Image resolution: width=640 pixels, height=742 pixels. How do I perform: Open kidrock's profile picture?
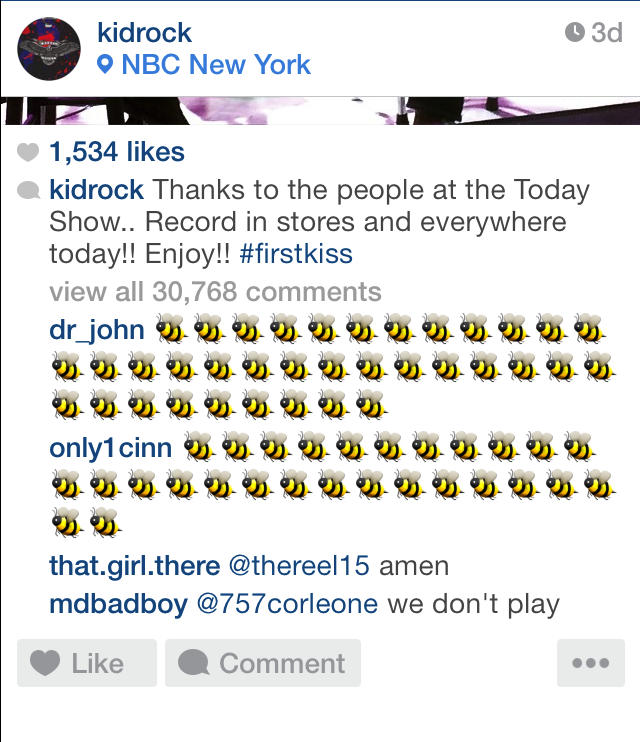(x=48, y=49)
